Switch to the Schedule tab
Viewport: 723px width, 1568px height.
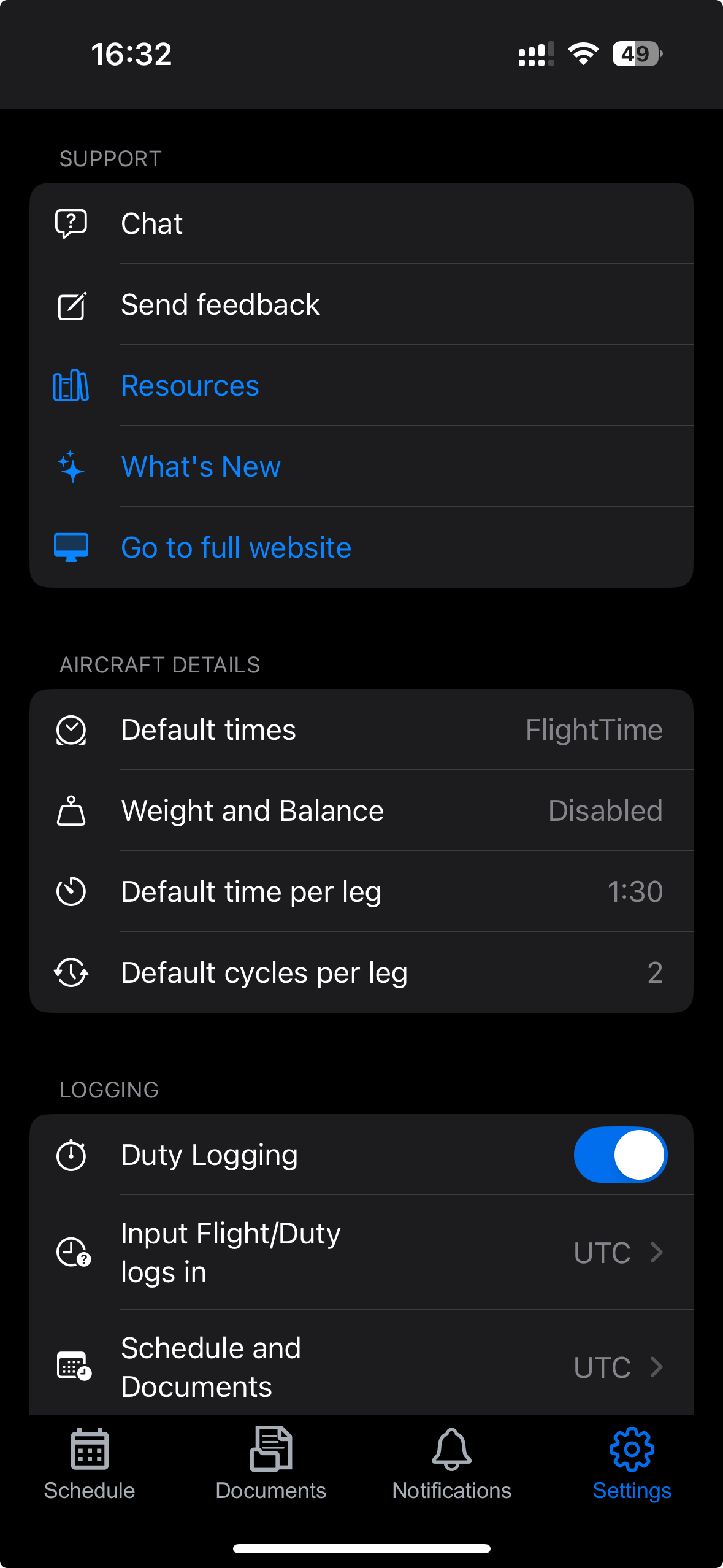coord(90,1464)
